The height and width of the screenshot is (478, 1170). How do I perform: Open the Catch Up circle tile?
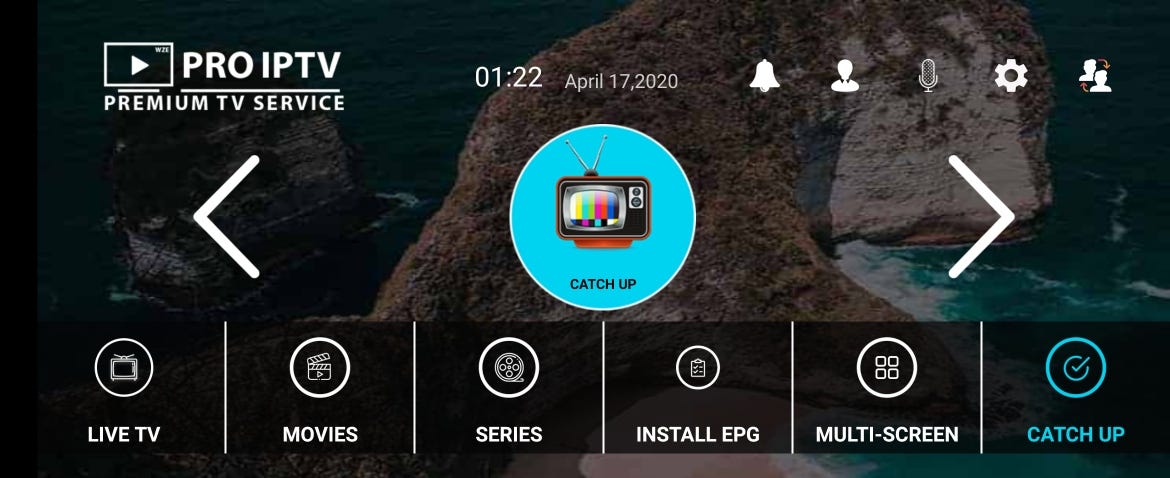pos(602,217)
